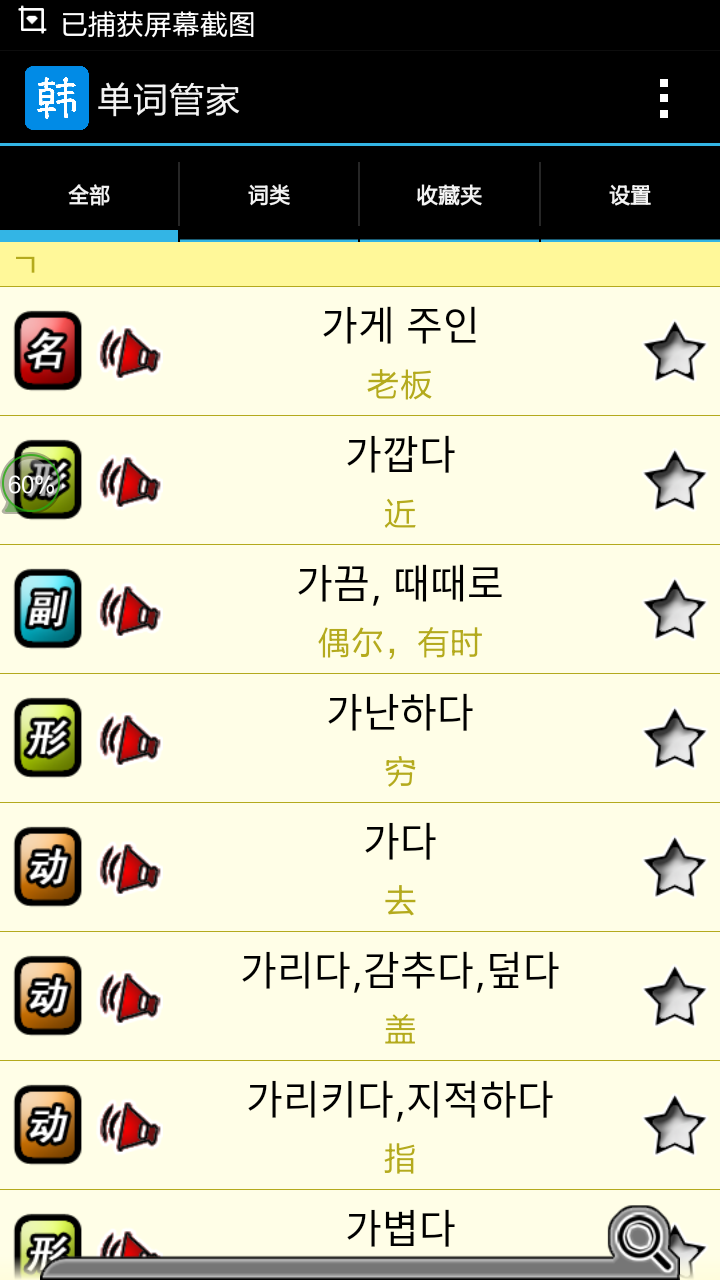Favorite the word 가게 주인
Viewport: 720px width, 1280px height.
pyautogui.click(x=675, y=352)
